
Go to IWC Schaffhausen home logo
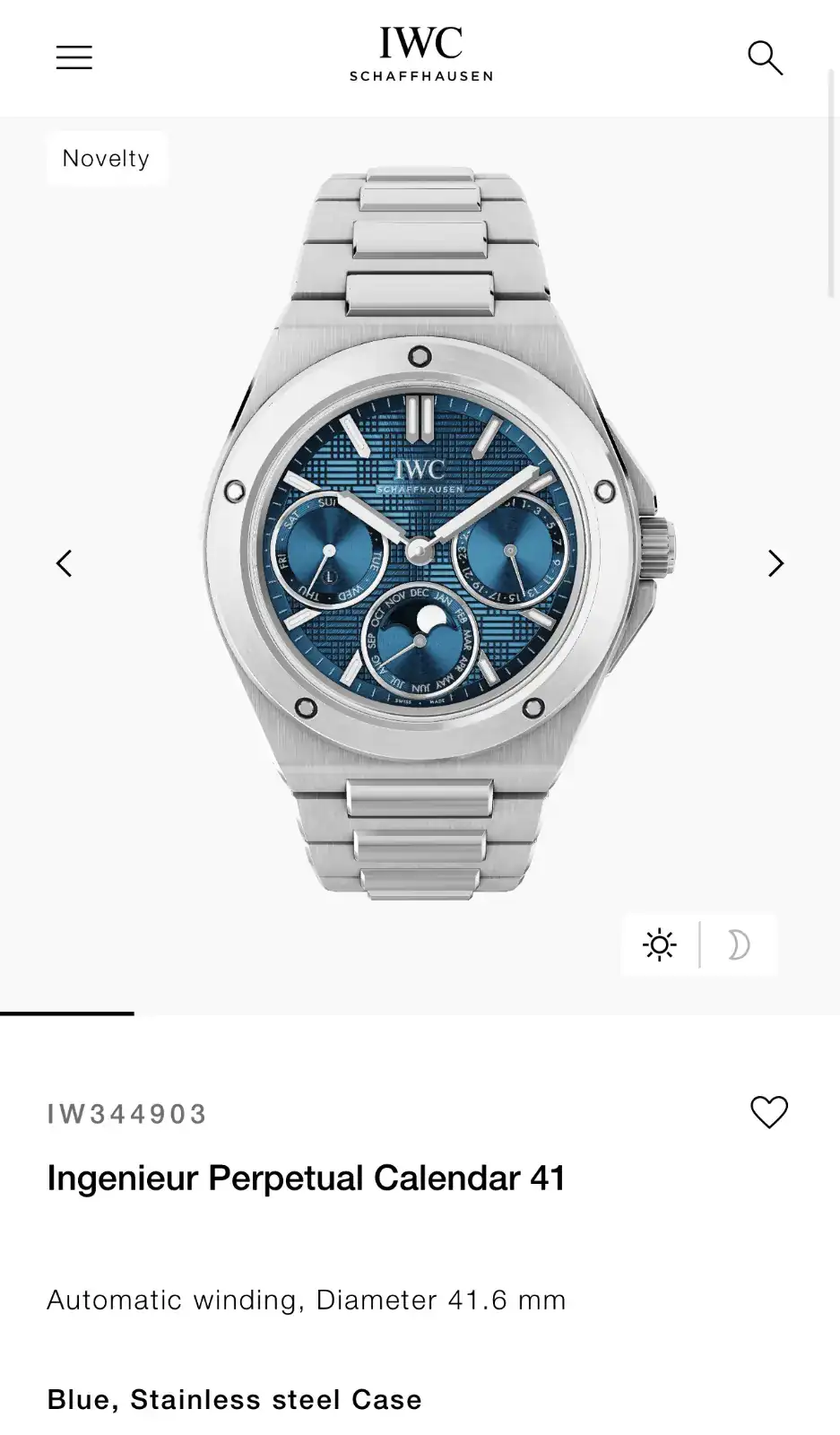[420, 56]
